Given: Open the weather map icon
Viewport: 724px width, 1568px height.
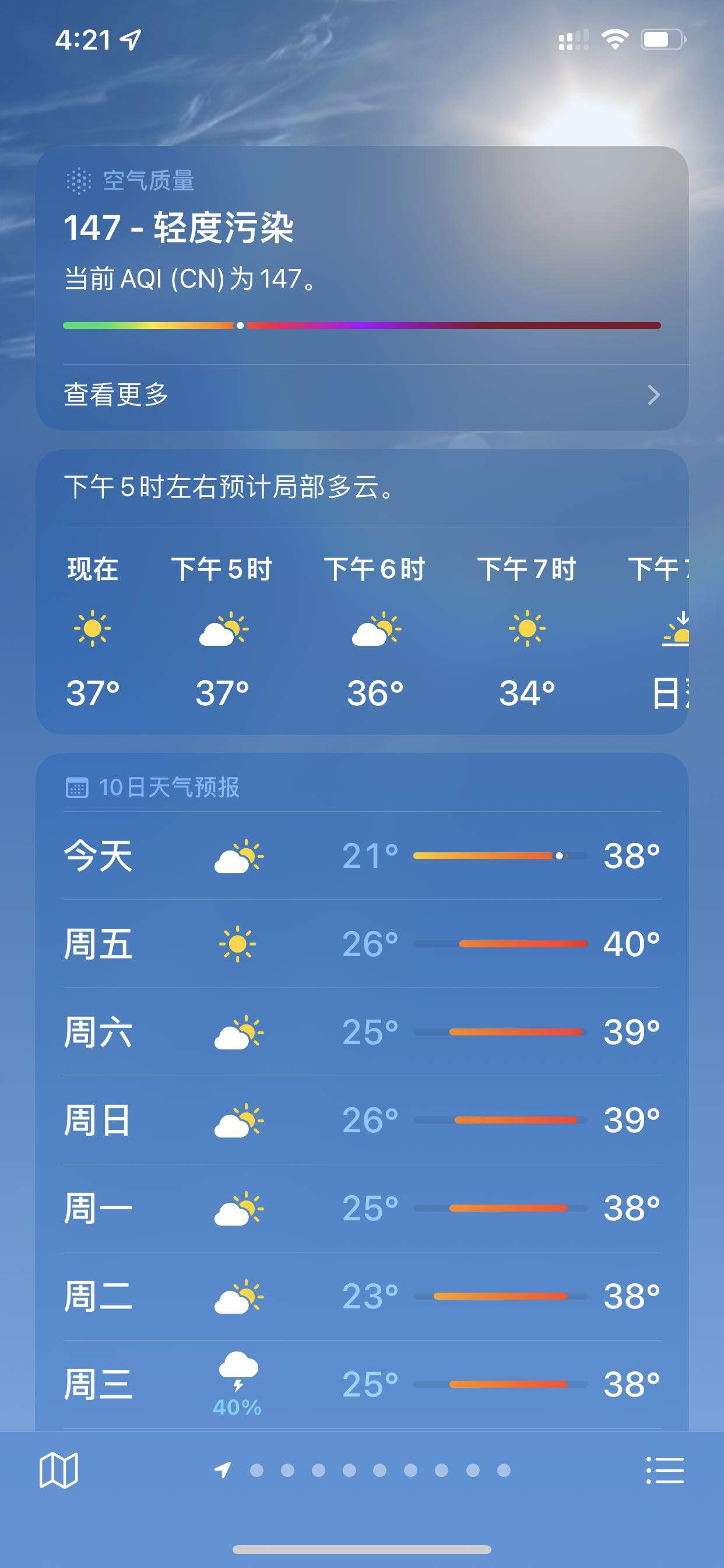Looking at the screenshot, I should coord(58,1470).
